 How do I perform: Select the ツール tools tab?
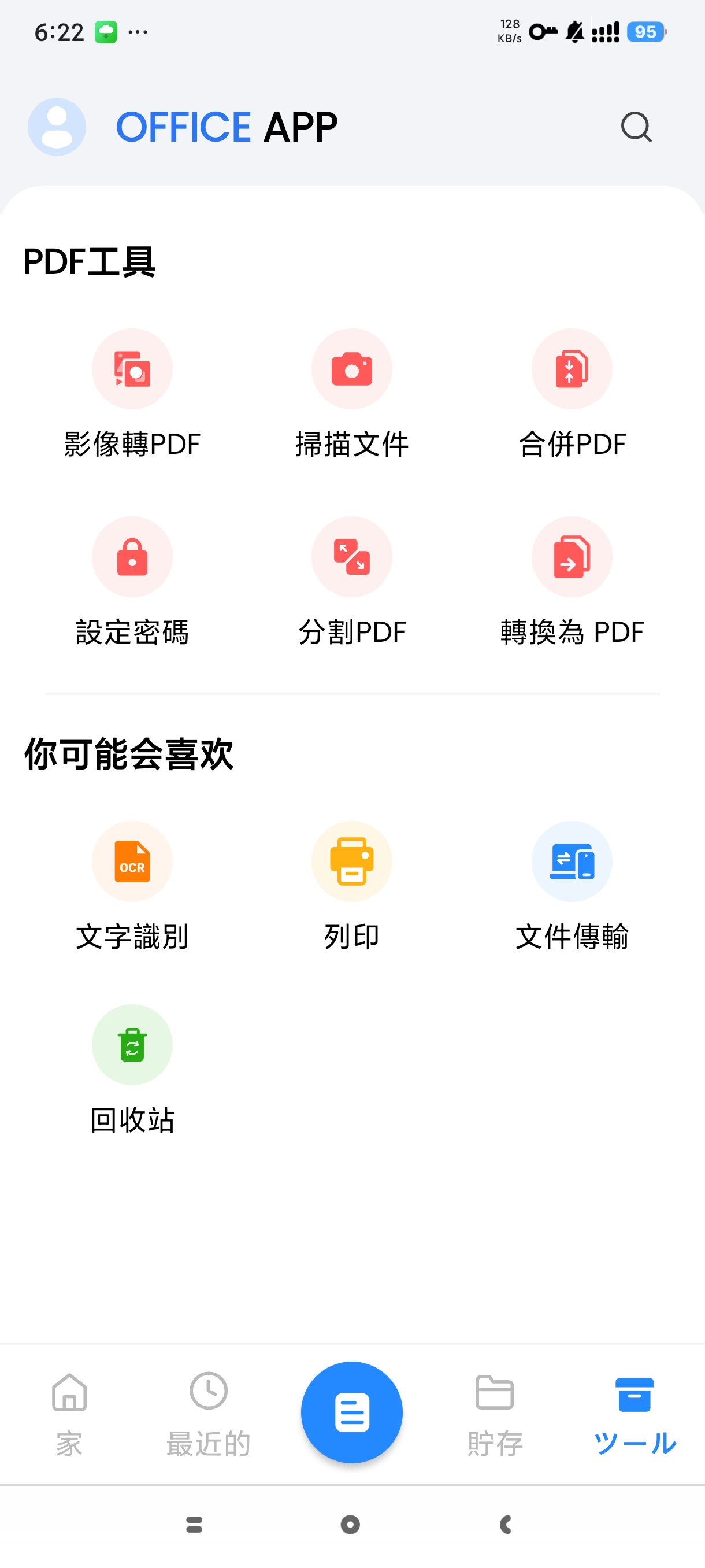tap(635, 1418)
